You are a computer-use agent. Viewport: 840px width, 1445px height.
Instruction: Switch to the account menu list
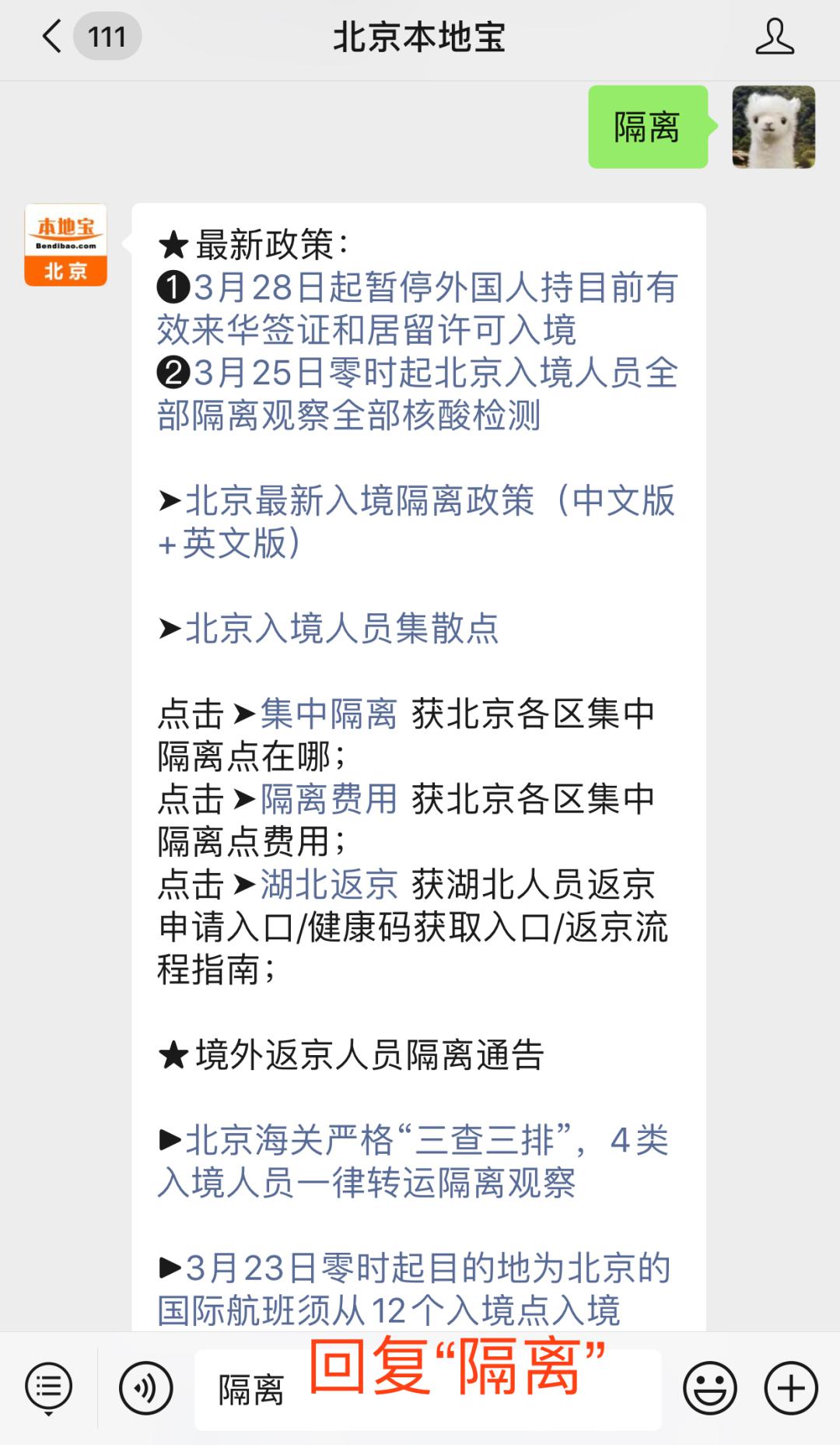point(48,1387)
